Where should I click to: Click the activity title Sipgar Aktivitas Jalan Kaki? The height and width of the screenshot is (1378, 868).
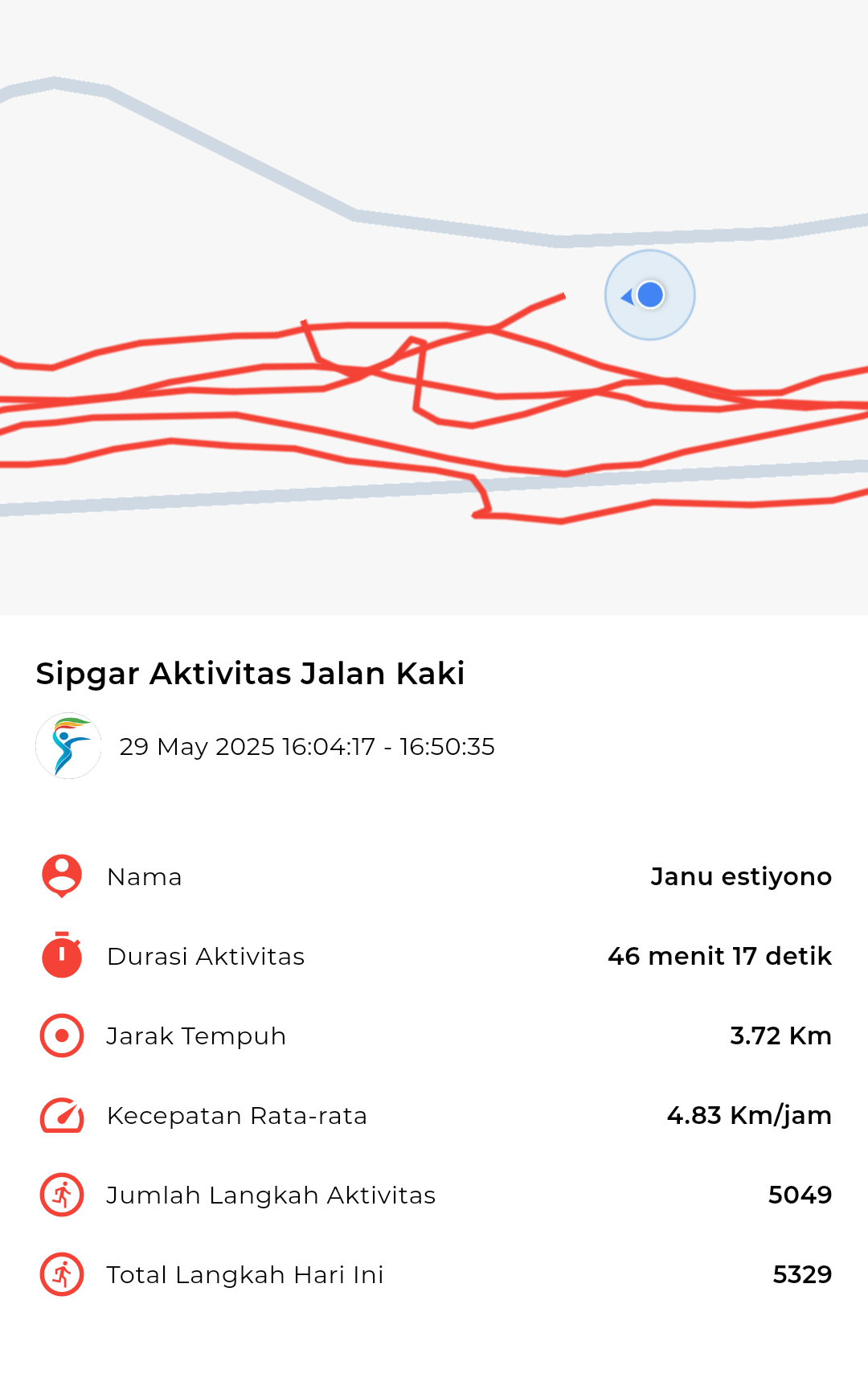pyautogui.click(x=249, y=674)
